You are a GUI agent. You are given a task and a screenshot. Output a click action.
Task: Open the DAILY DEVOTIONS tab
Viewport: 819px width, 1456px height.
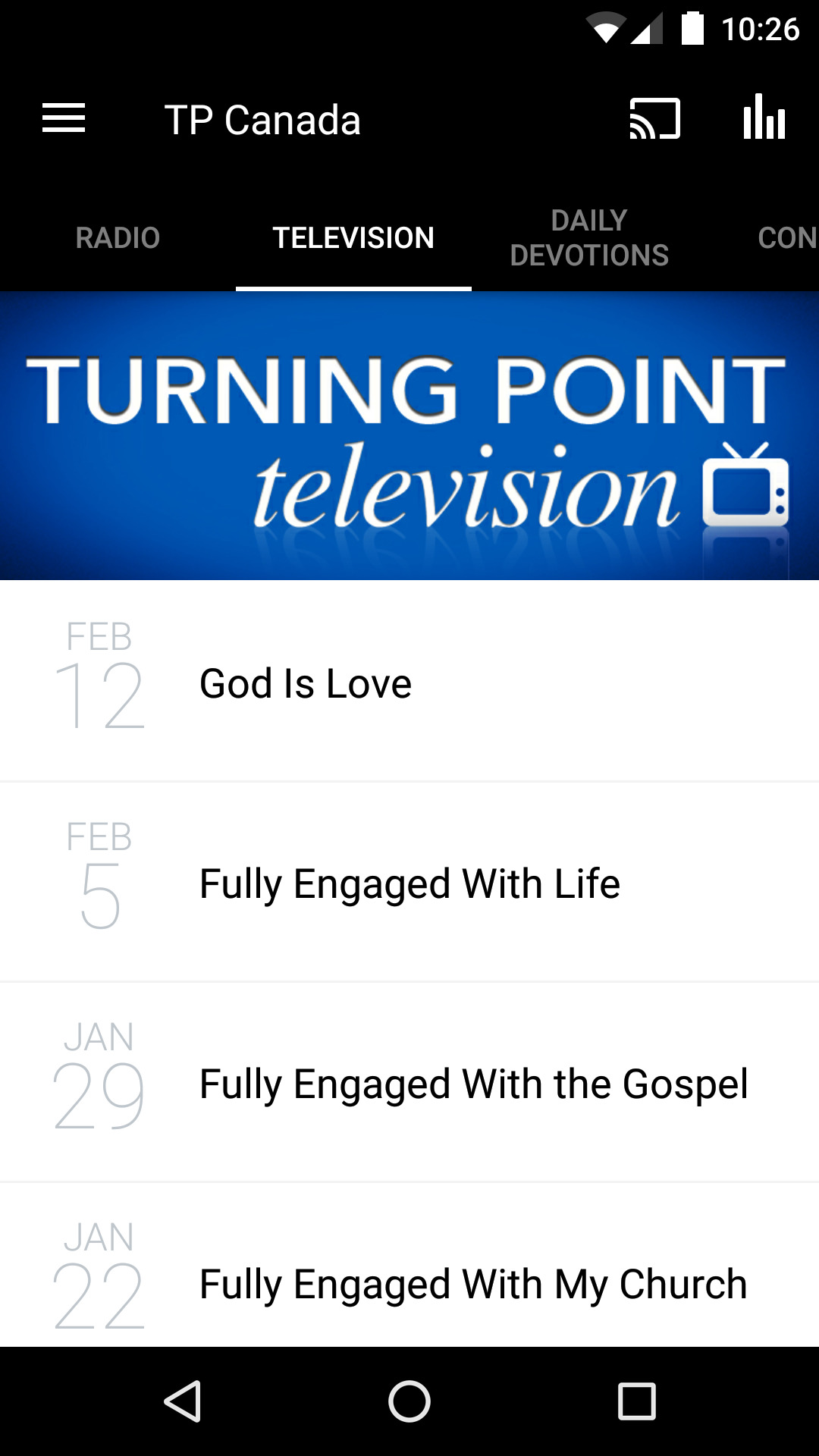(x=589, y=237)
